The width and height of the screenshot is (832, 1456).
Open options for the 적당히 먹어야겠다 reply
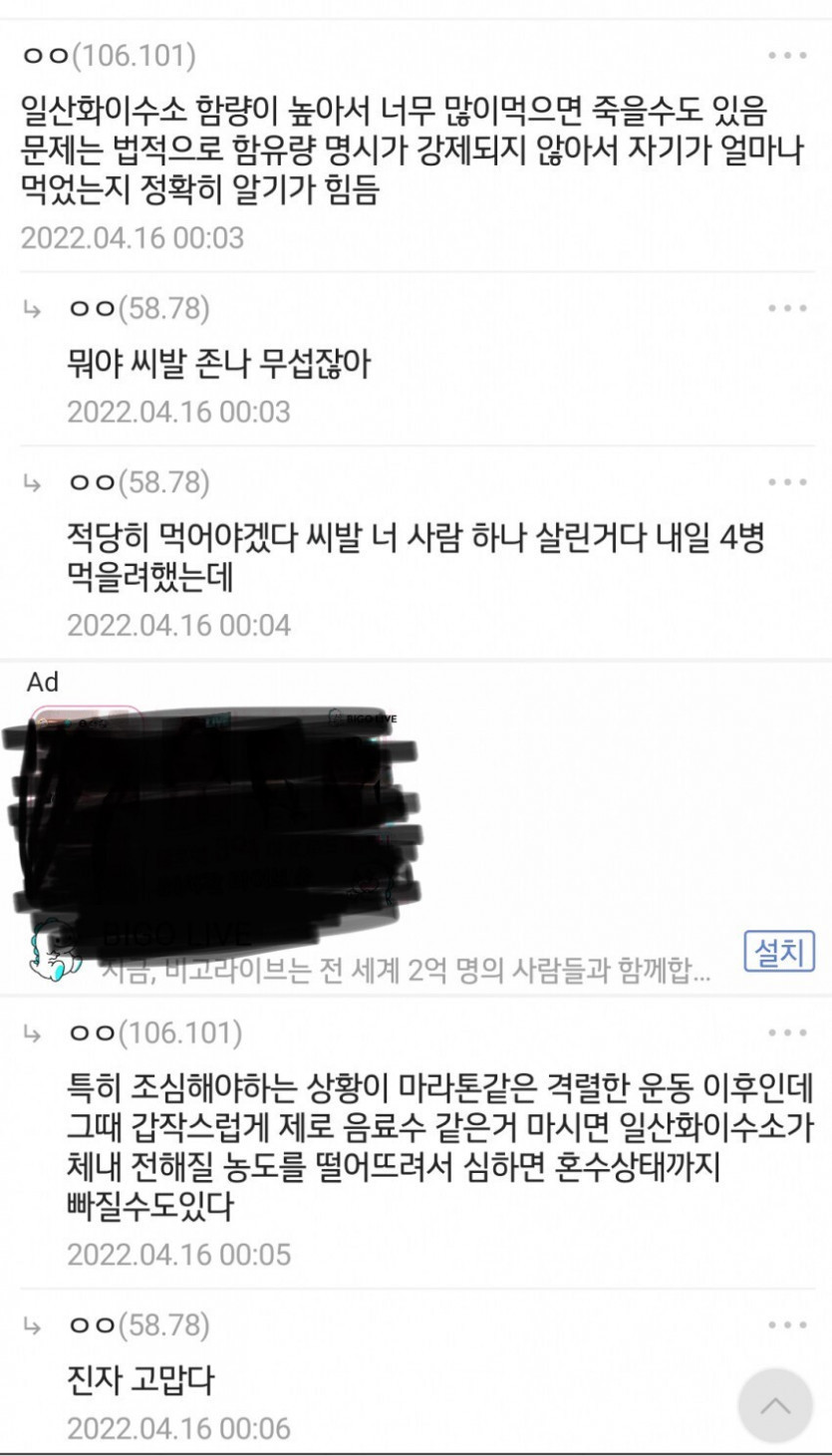787,483
